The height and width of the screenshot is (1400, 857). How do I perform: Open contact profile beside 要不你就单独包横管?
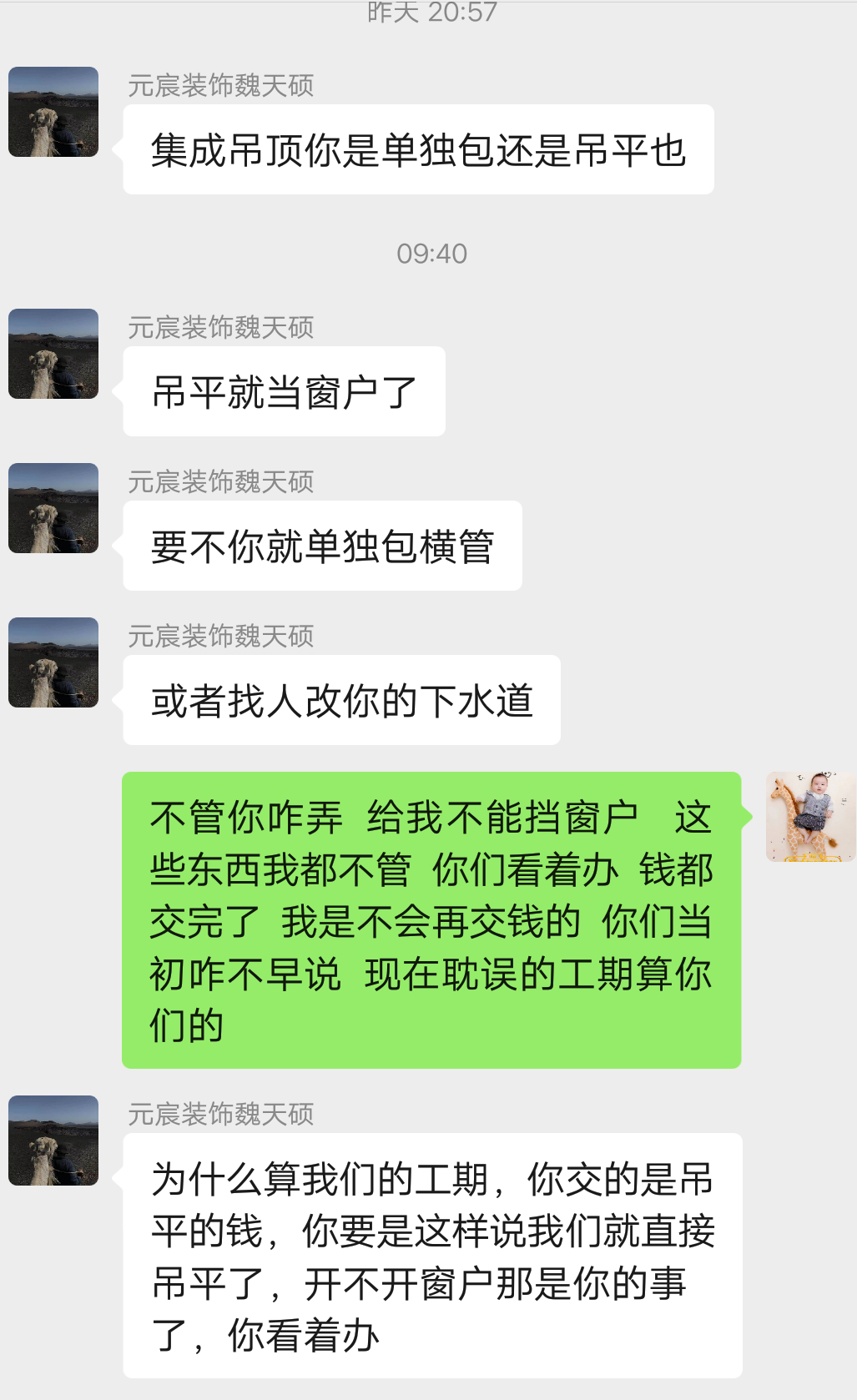53,508
